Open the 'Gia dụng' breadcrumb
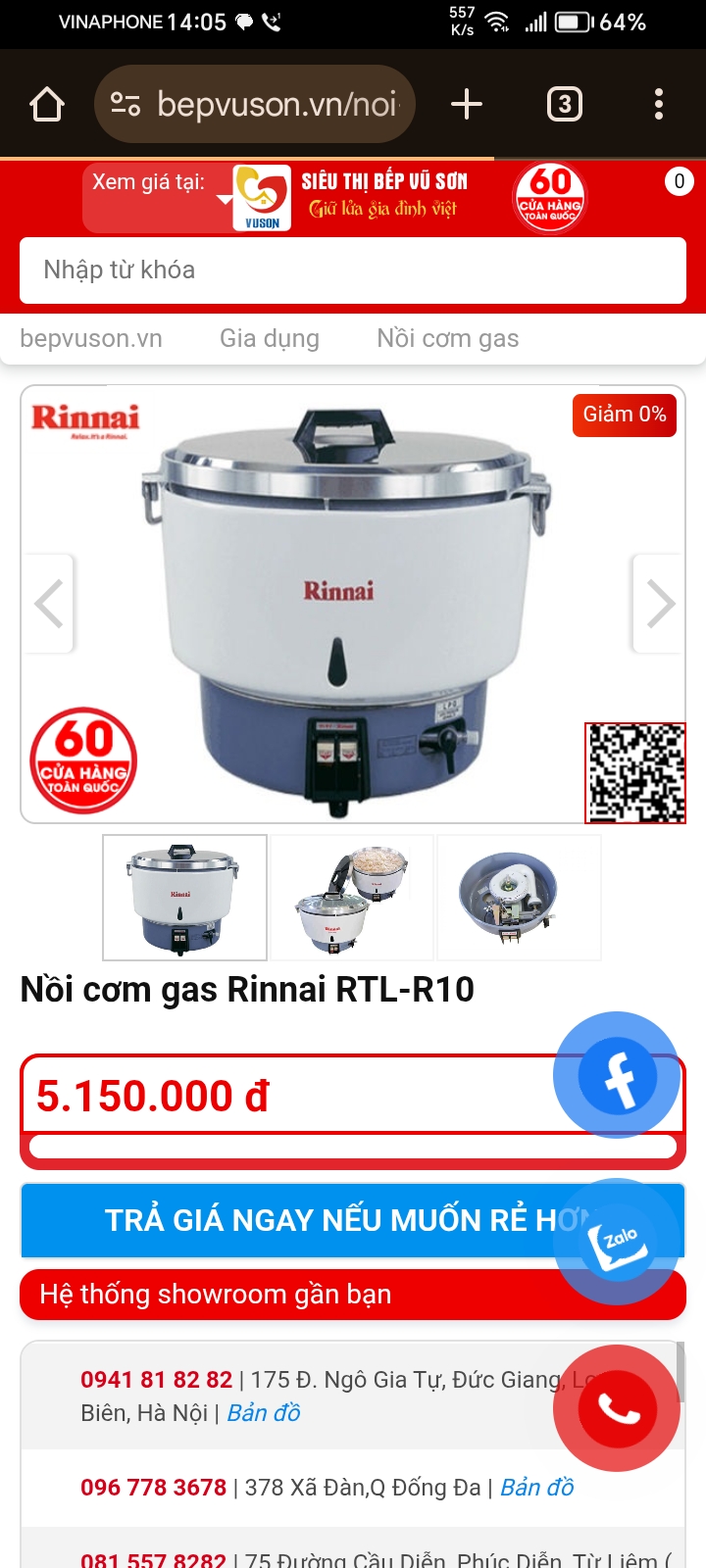This screenshot has height=1568, width=706. coord(270,339)
